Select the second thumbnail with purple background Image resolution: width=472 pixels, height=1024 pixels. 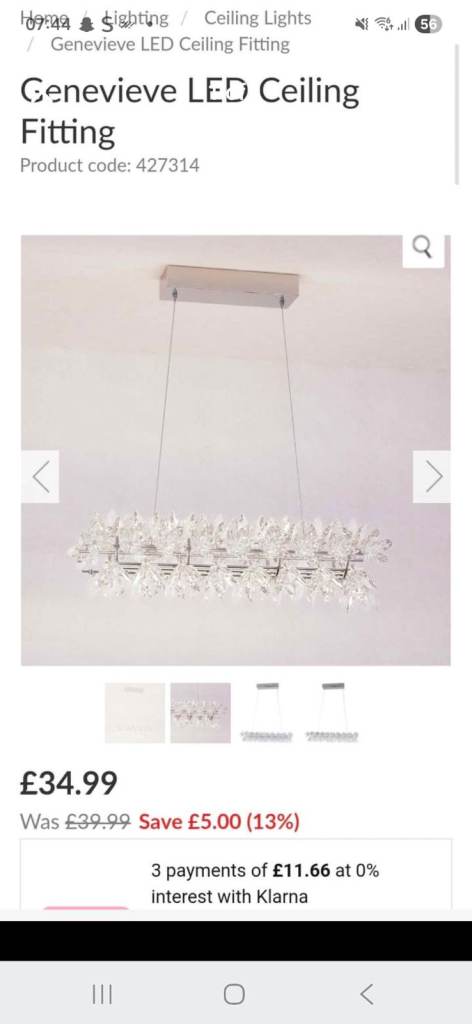tap(200, 713)
